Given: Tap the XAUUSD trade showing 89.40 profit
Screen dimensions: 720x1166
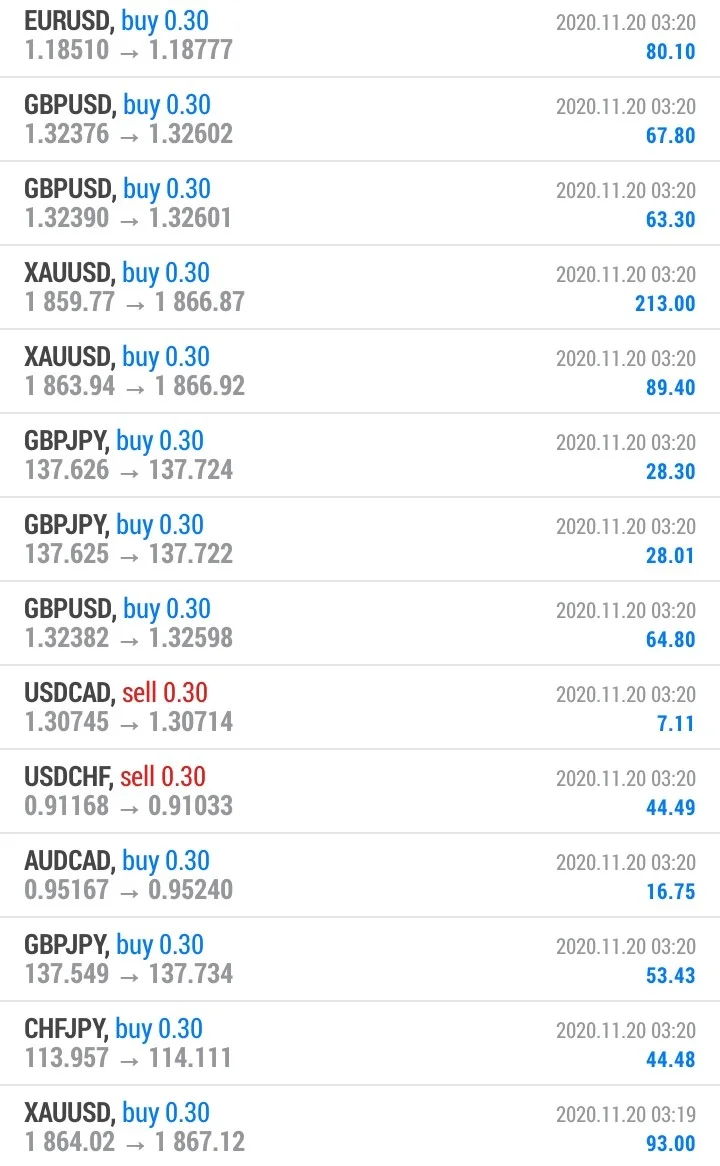Looking at the screenshot, I should 360,371.
